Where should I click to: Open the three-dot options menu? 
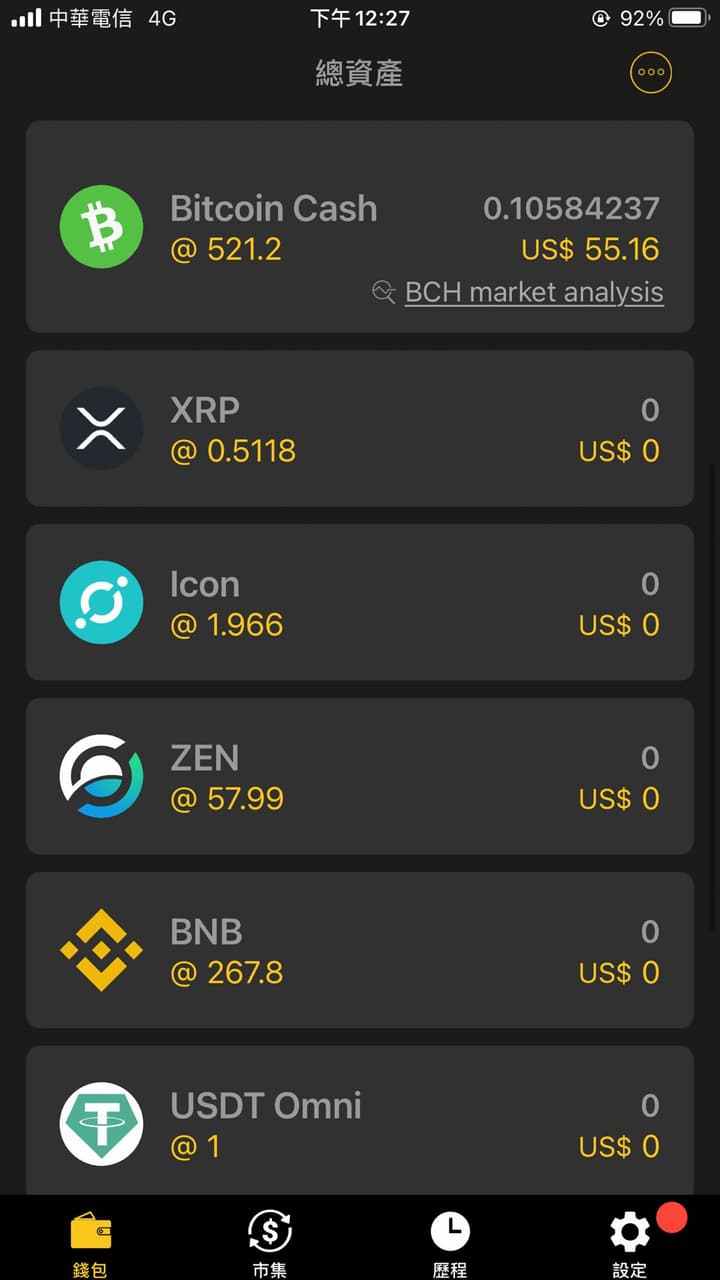650,72
